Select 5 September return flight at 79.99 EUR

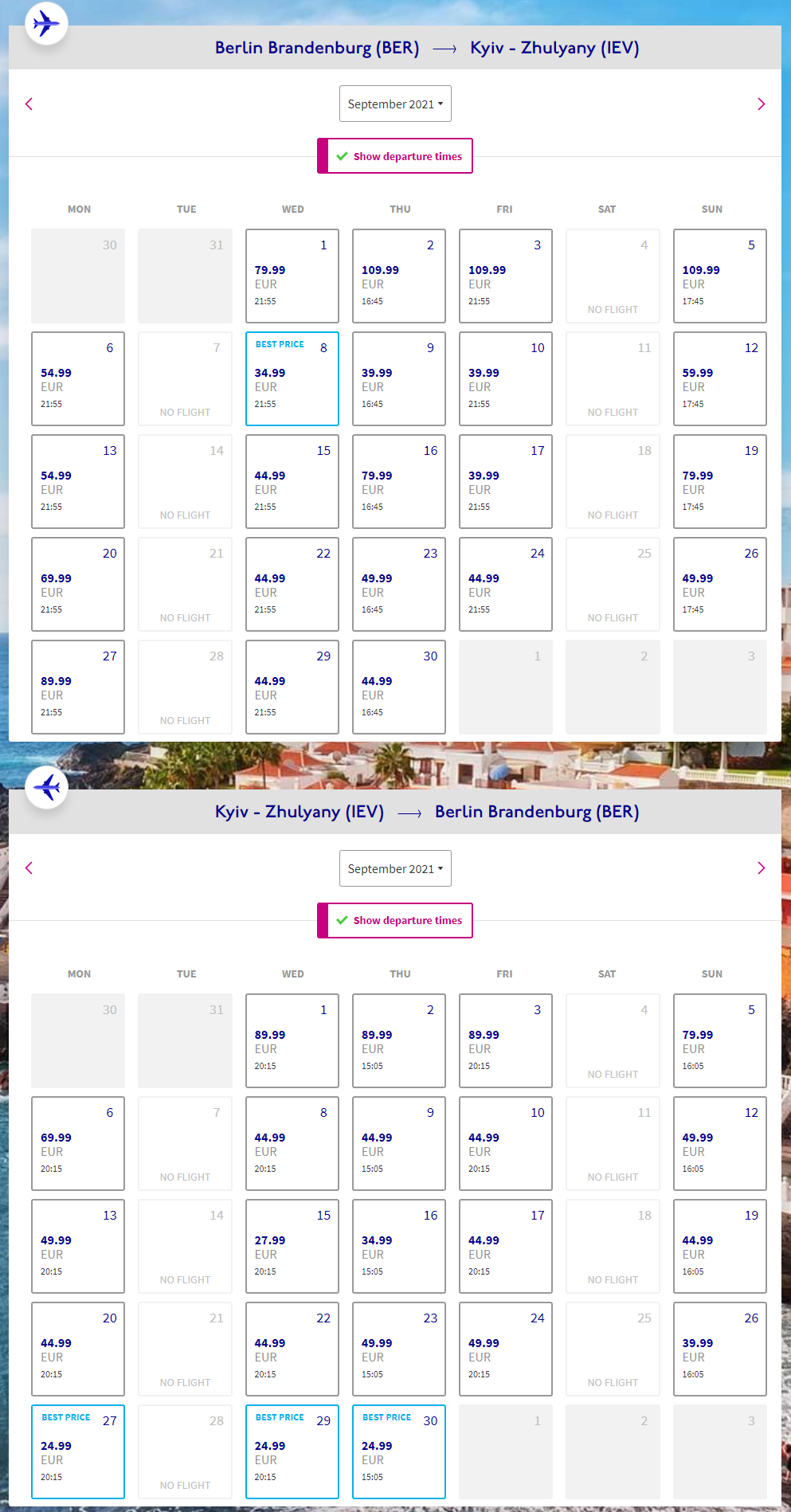pos(719,1041)
